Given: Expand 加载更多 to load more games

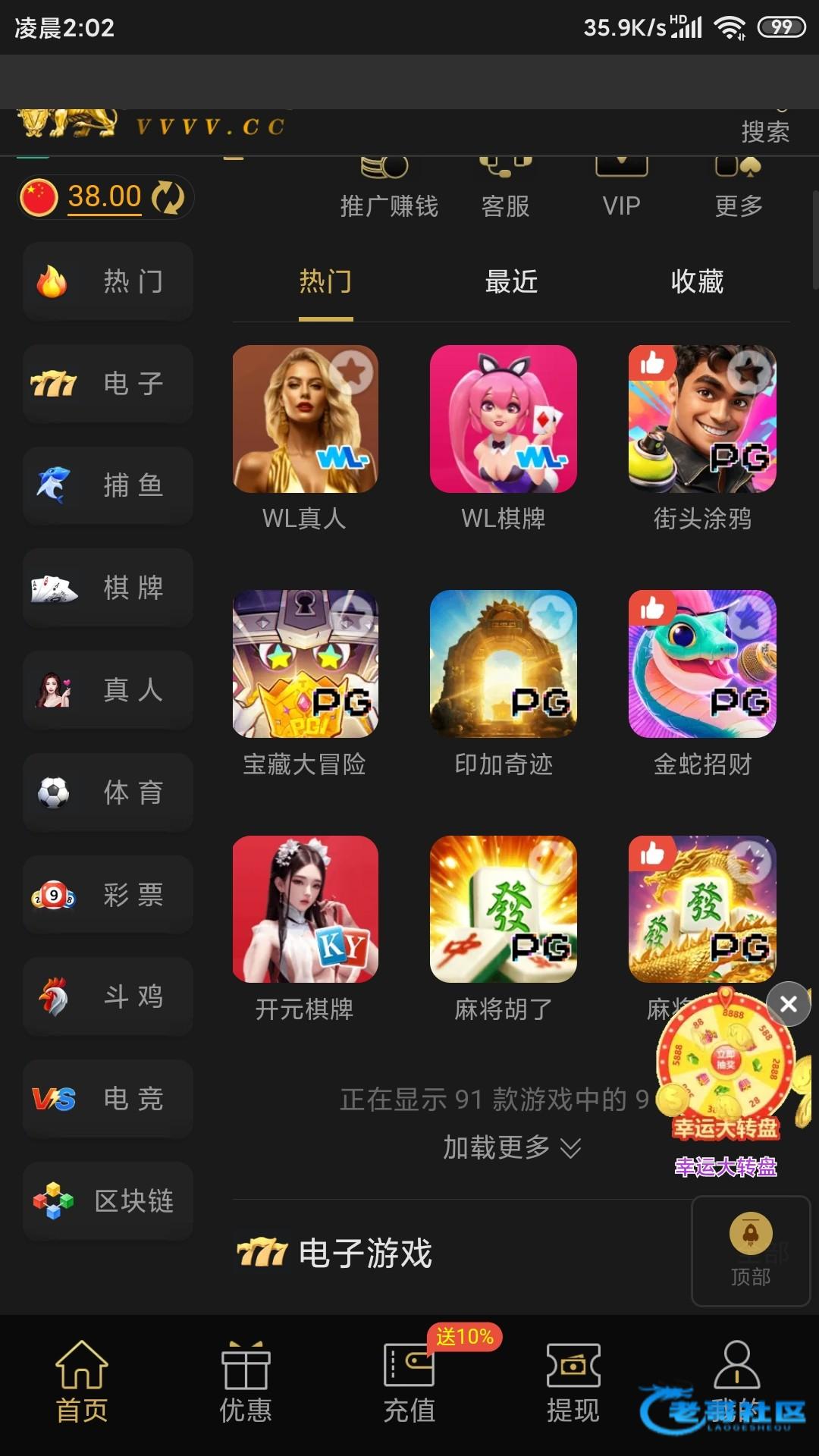Looking at the screenshot, I should click(511, 1147).
